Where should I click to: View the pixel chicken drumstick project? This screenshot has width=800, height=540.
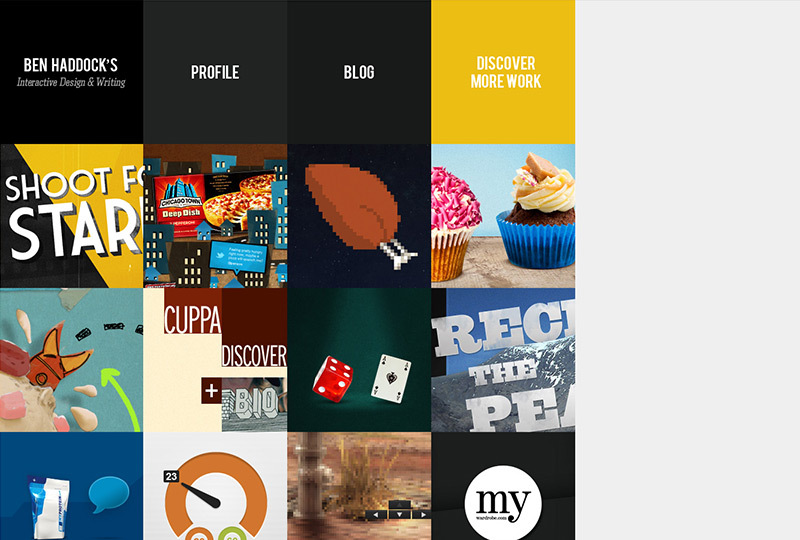pyautogui.click(x=359, y=216)
